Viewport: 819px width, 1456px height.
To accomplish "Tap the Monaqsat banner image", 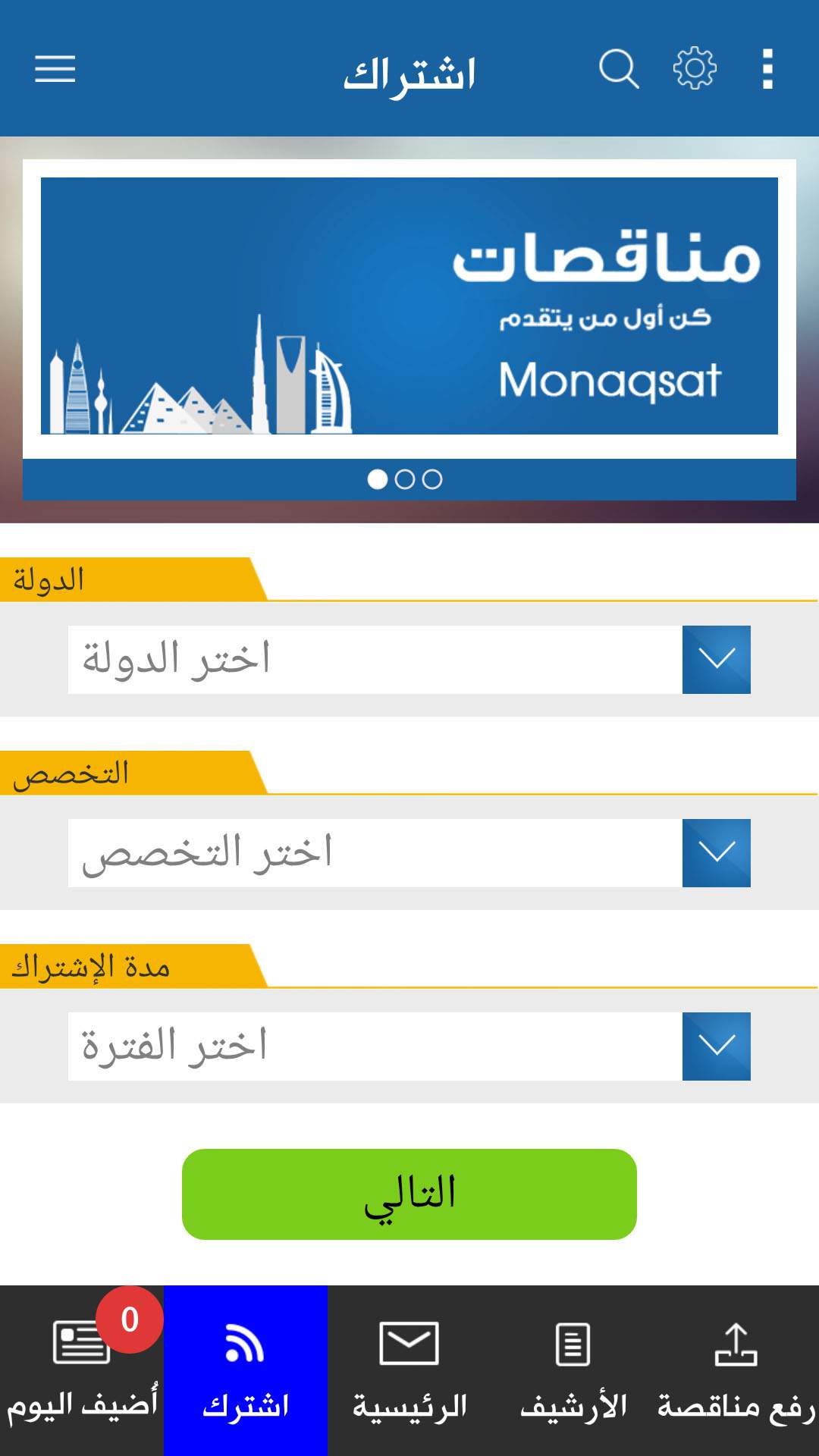I will (409, 306).
